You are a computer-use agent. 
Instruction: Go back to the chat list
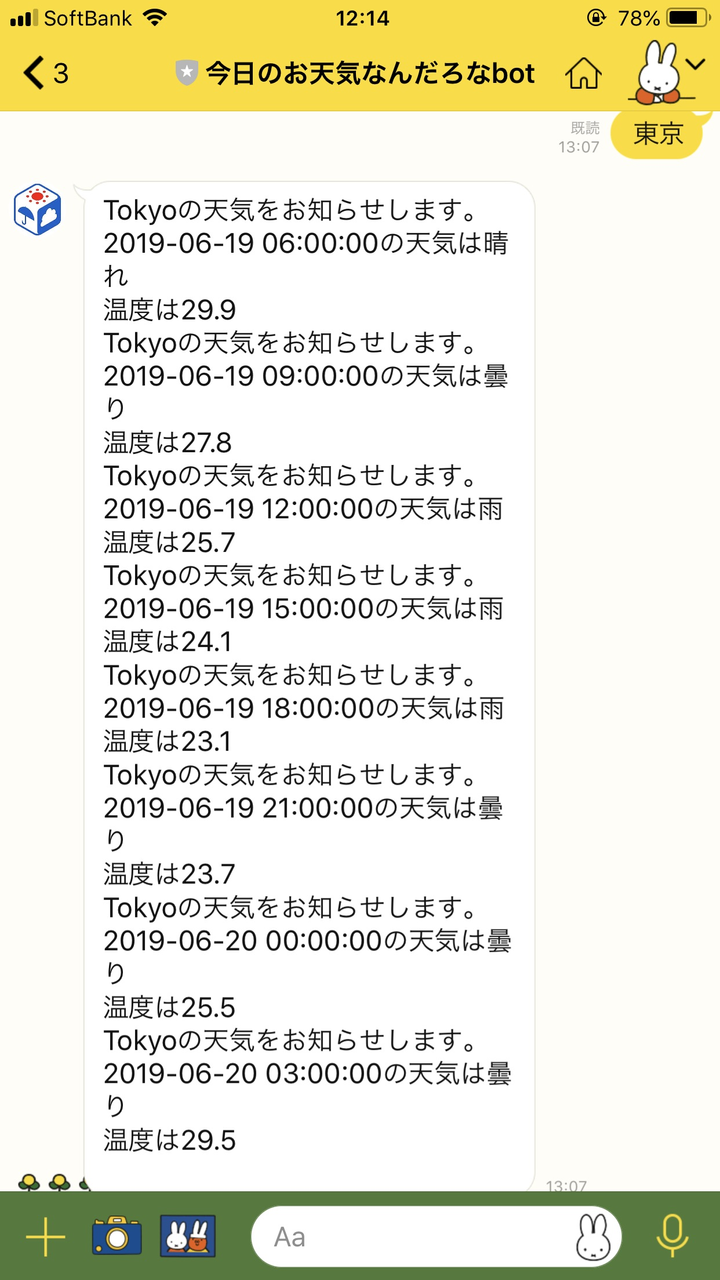coord(44,73)
